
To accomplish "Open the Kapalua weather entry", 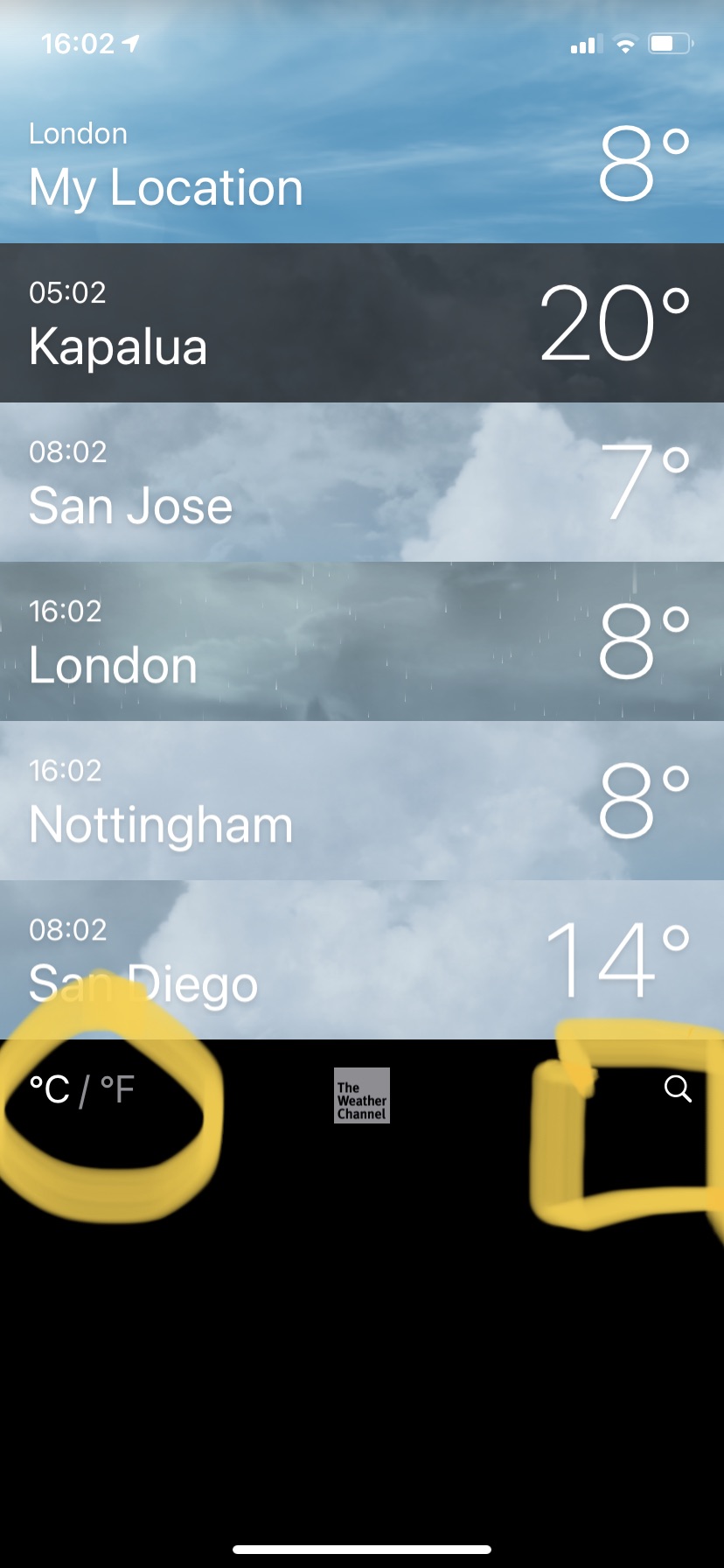I will click(x=362, y=321).
